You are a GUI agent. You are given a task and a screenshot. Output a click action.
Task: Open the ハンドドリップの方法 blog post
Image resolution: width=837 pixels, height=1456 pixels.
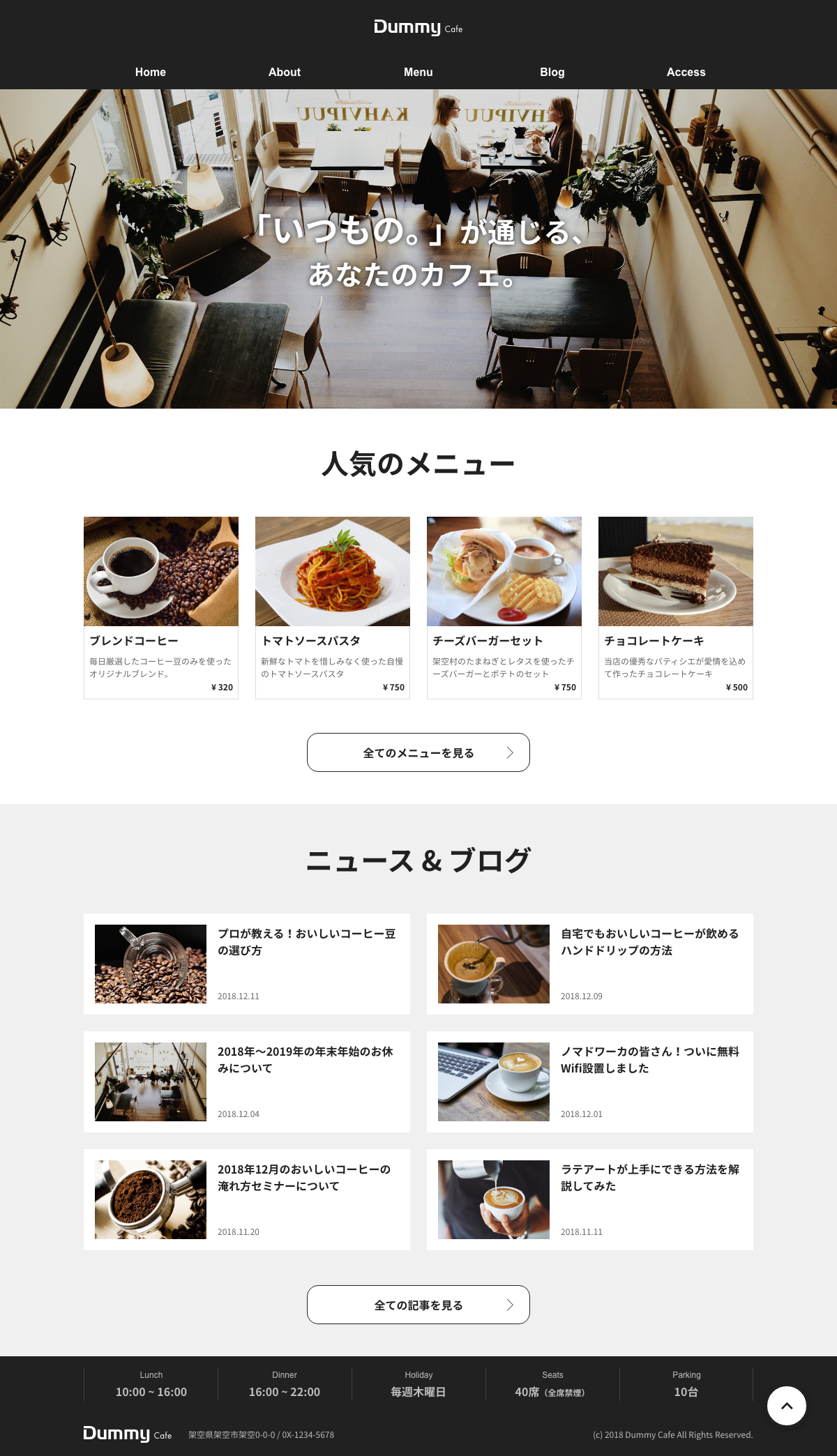coord(590,964)
